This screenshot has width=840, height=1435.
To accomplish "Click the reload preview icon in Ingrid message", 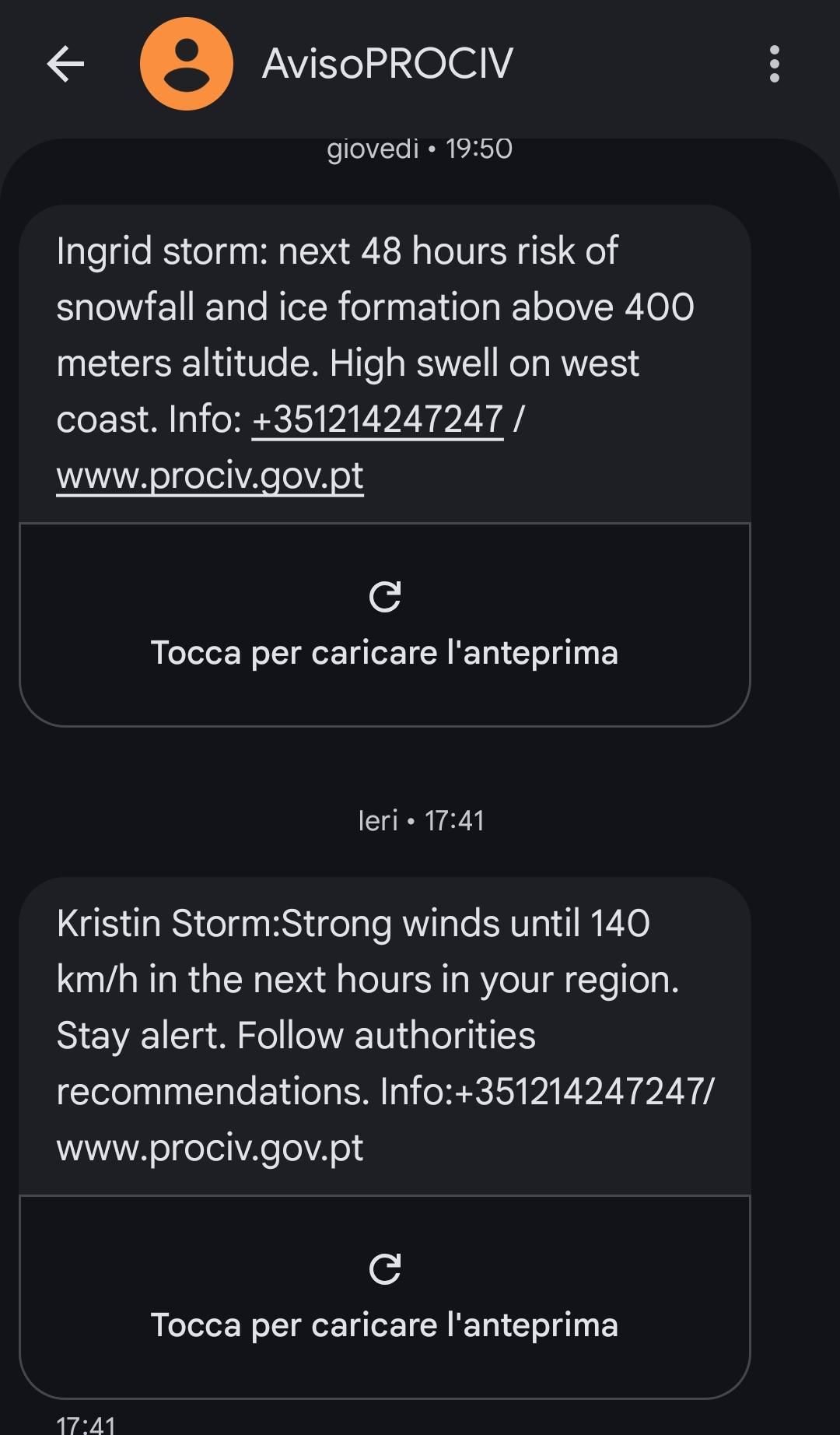I will tap(387, 596).
